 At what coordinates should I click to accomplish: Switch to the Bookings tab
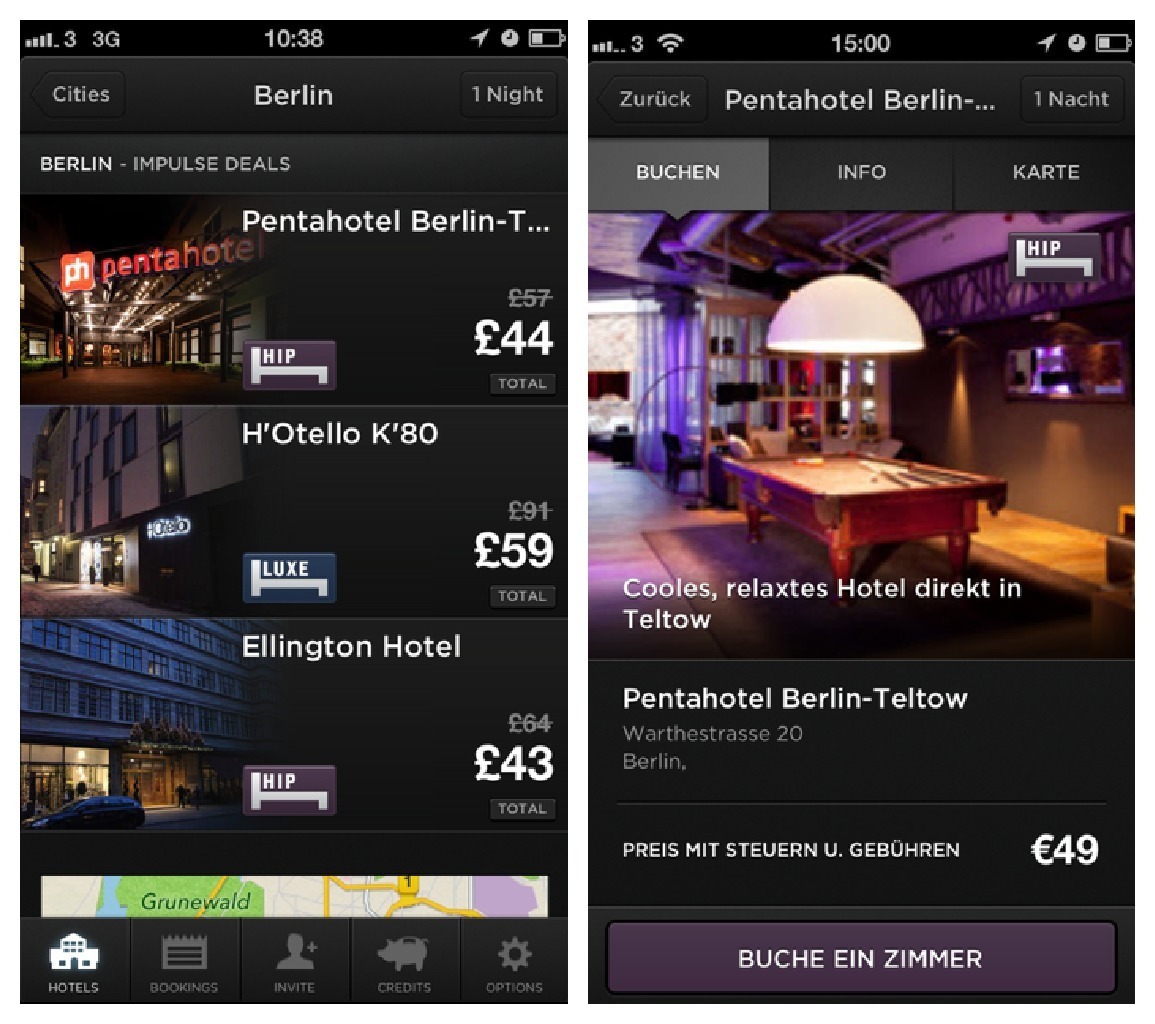(x=184, y=962)
